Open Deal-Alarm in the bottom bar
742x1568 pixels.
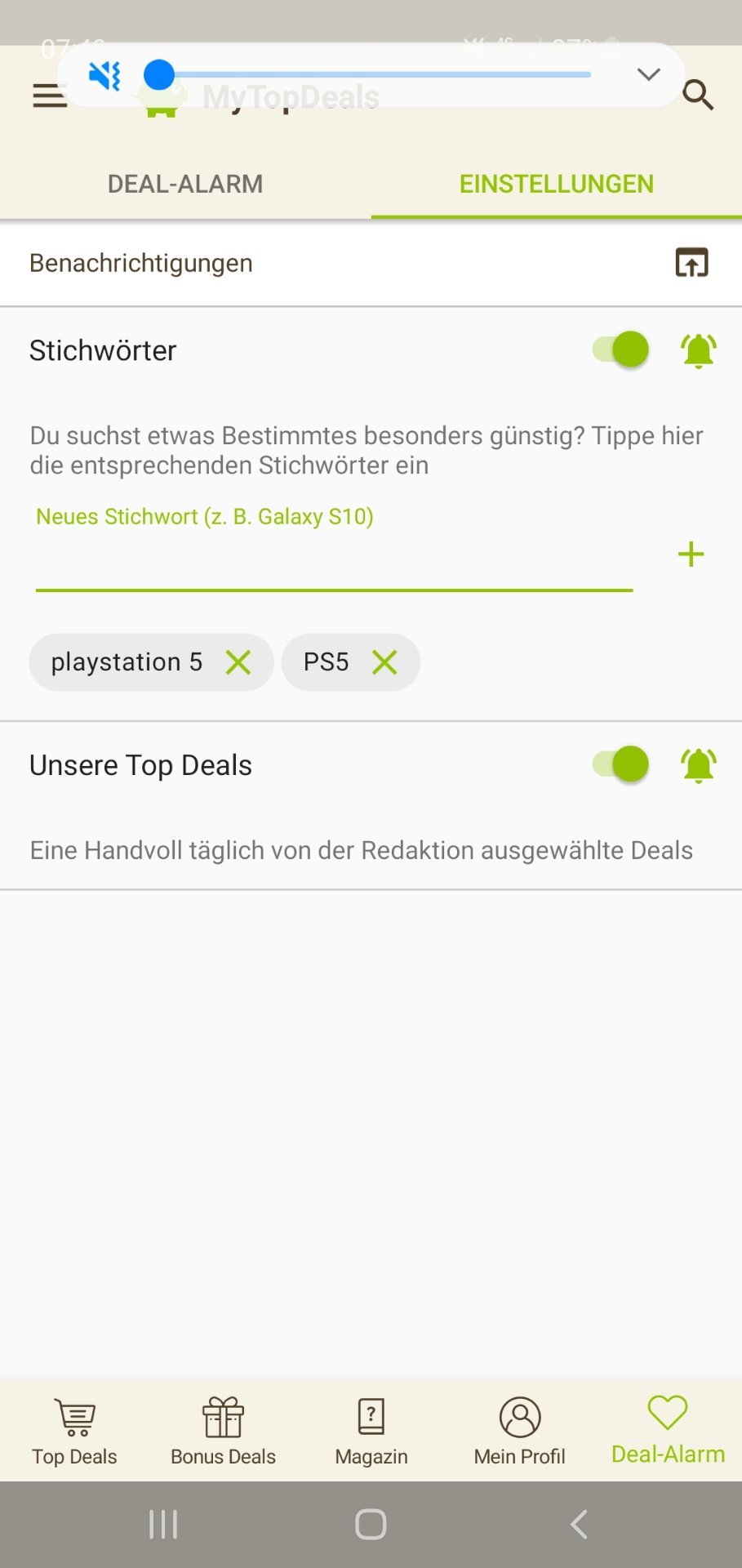(x=668, y=1431)
